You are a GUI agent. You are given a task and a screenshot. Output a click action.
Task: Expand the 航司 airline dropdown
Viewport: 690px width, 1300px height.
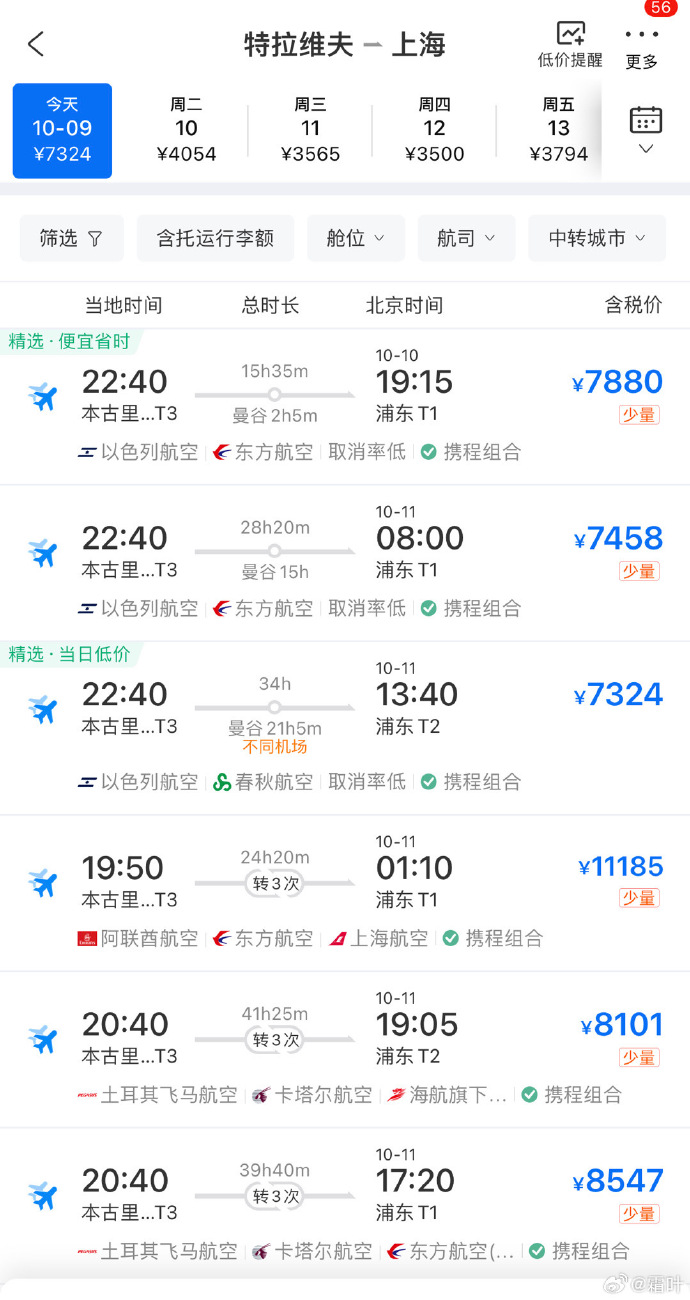point(466,238)
